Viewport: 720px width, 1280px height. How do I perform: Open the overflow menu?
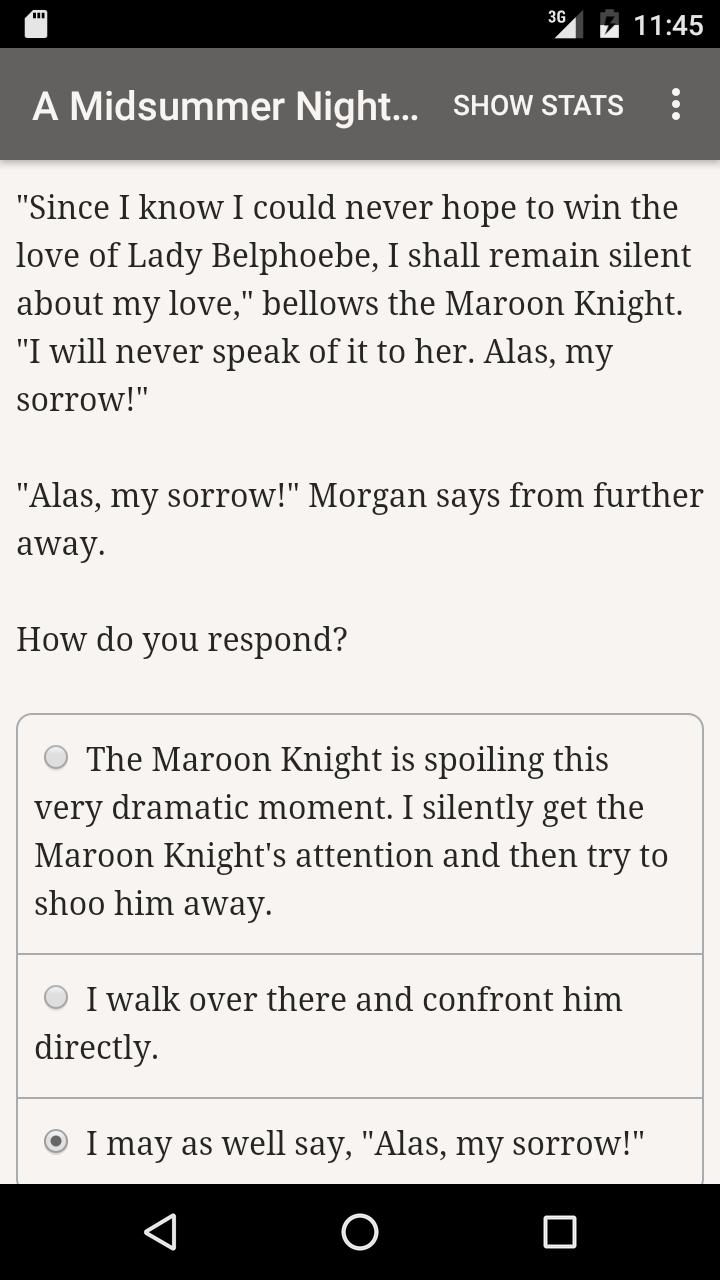(676, 105)
